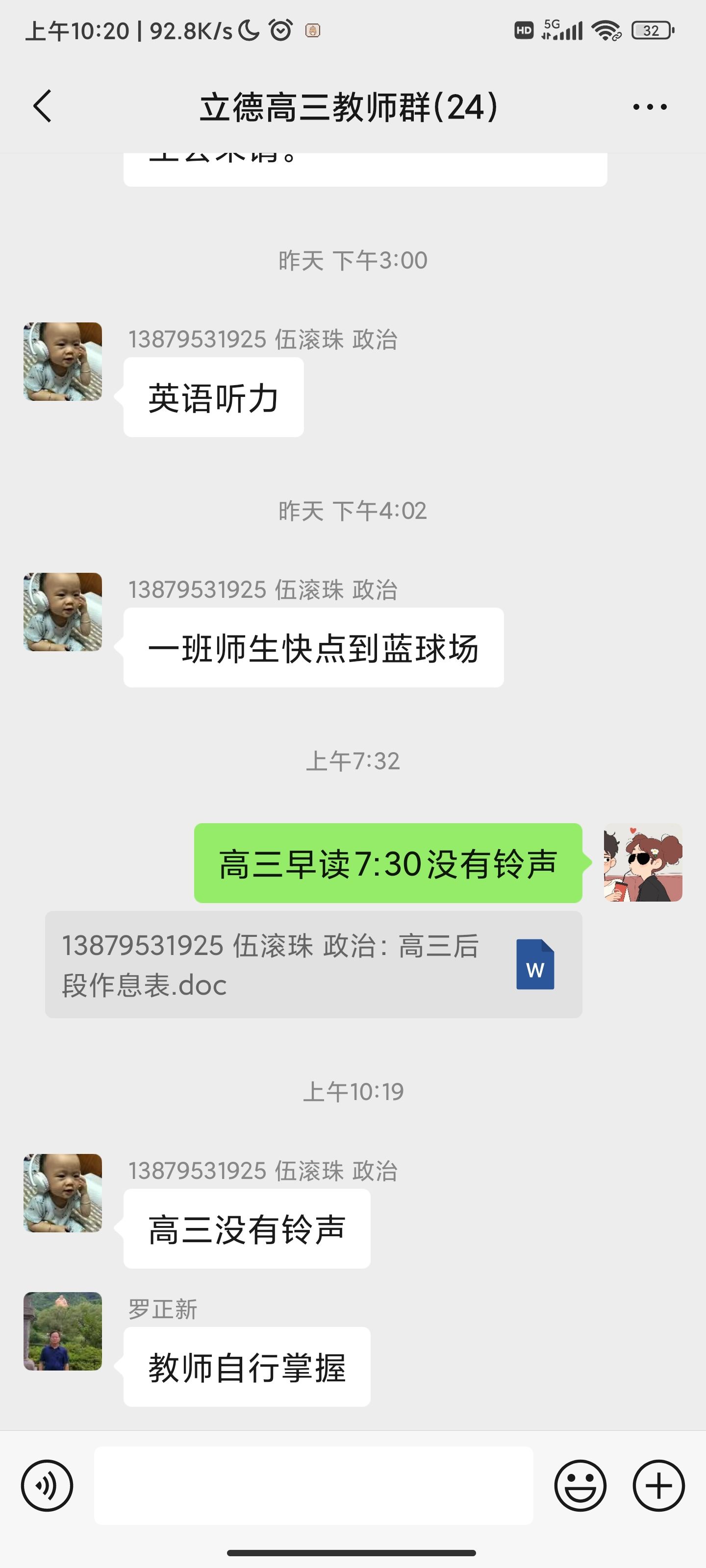This screenshot has height=1568, width=706.
Task: Go back from the group chat
Action: point(42,106)
